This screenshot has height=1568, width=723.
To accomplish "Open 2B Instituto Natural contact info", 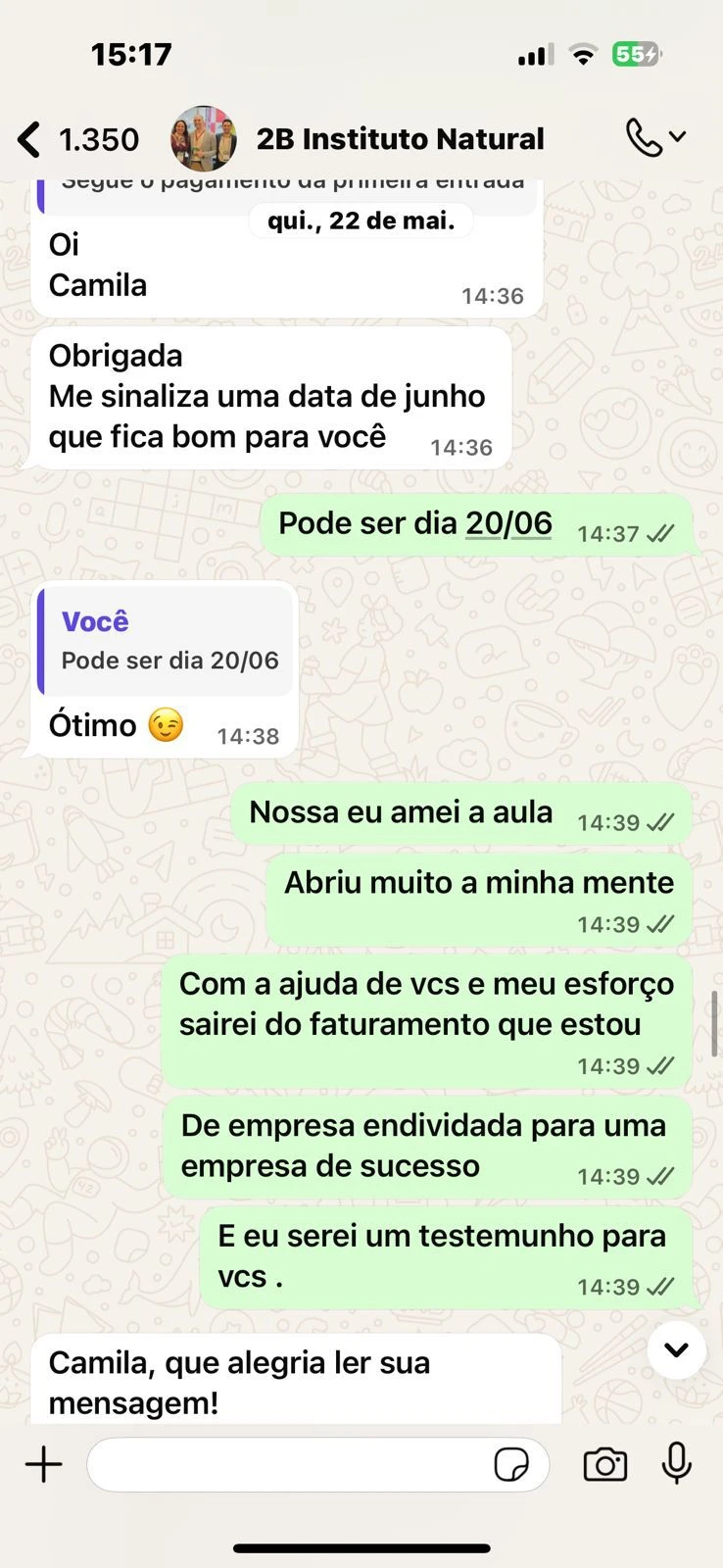I will click(399, 139).
